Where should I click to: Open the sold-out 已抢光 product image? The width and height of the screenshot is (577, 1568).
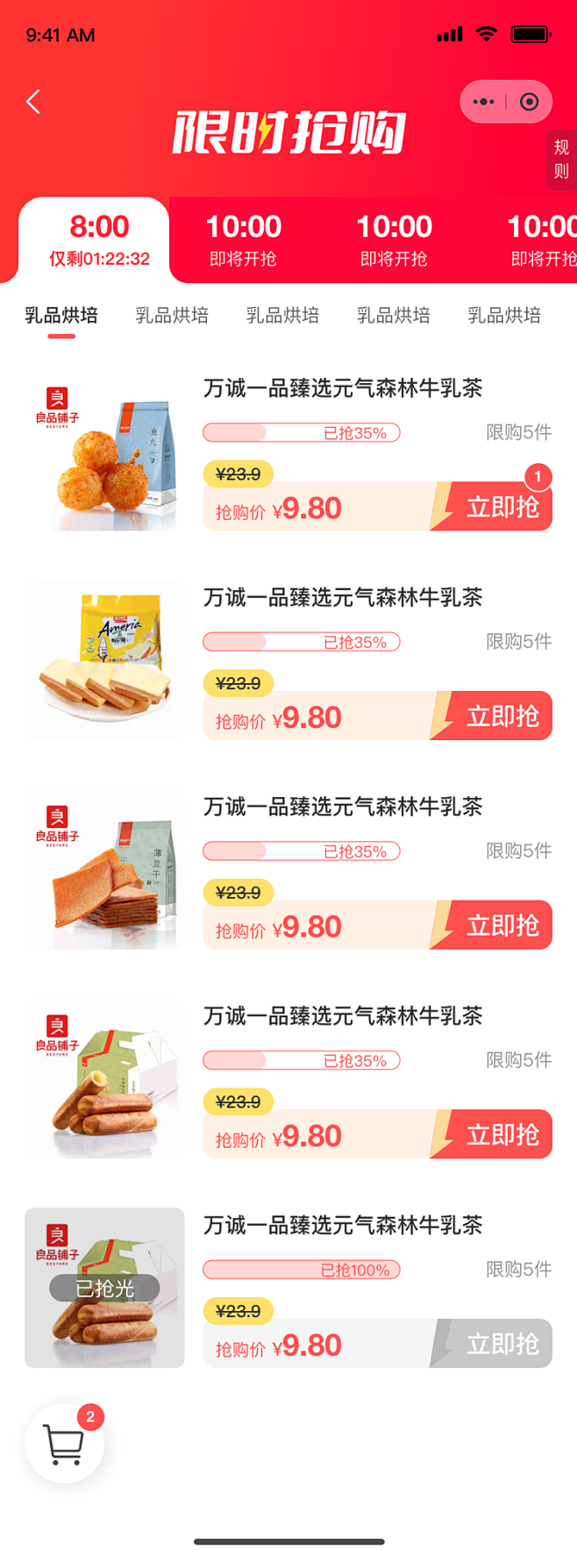pyautogui.click(x=105, y=1287)
